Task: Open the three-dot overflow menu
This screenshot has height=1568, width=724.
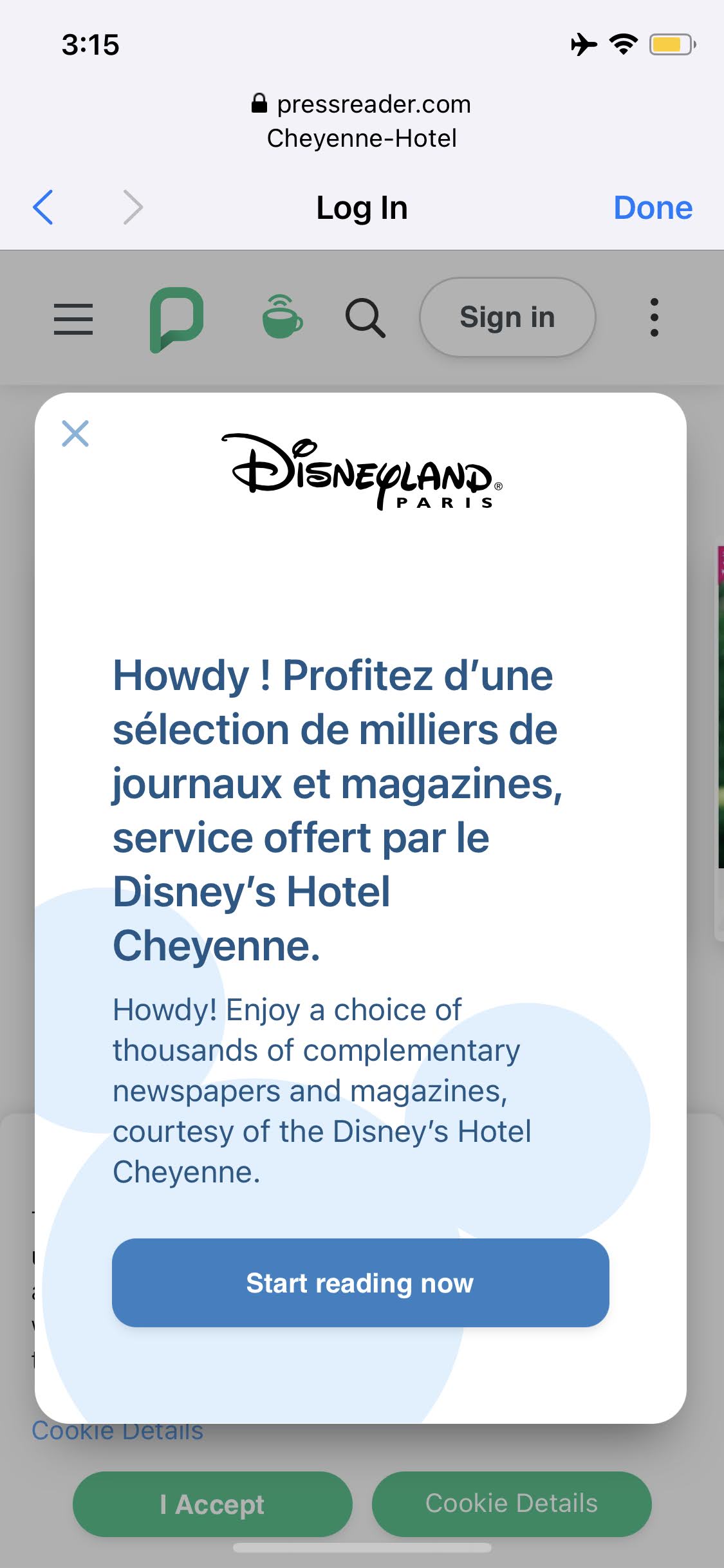Action: tap(654, 317)
